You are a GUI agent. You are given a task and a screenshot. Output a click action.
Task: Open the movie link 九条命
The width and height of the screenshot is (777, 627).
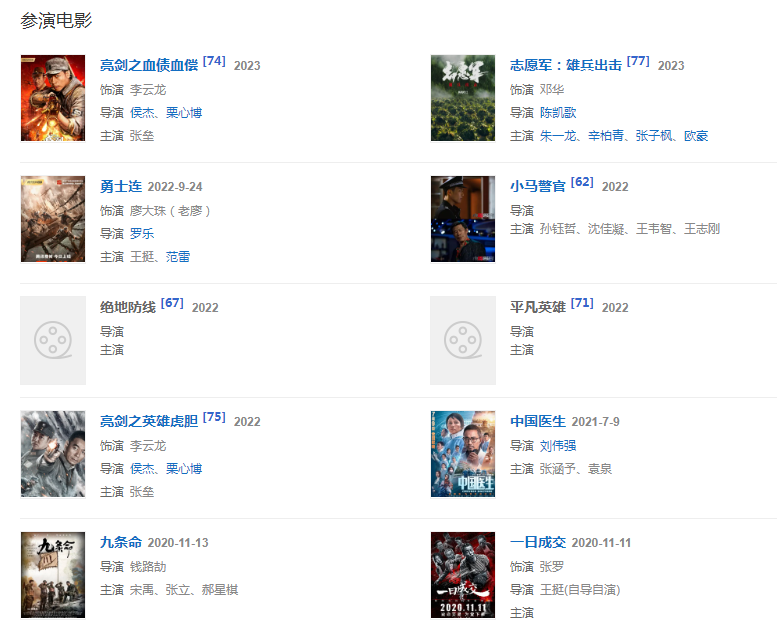click(121, 542)
